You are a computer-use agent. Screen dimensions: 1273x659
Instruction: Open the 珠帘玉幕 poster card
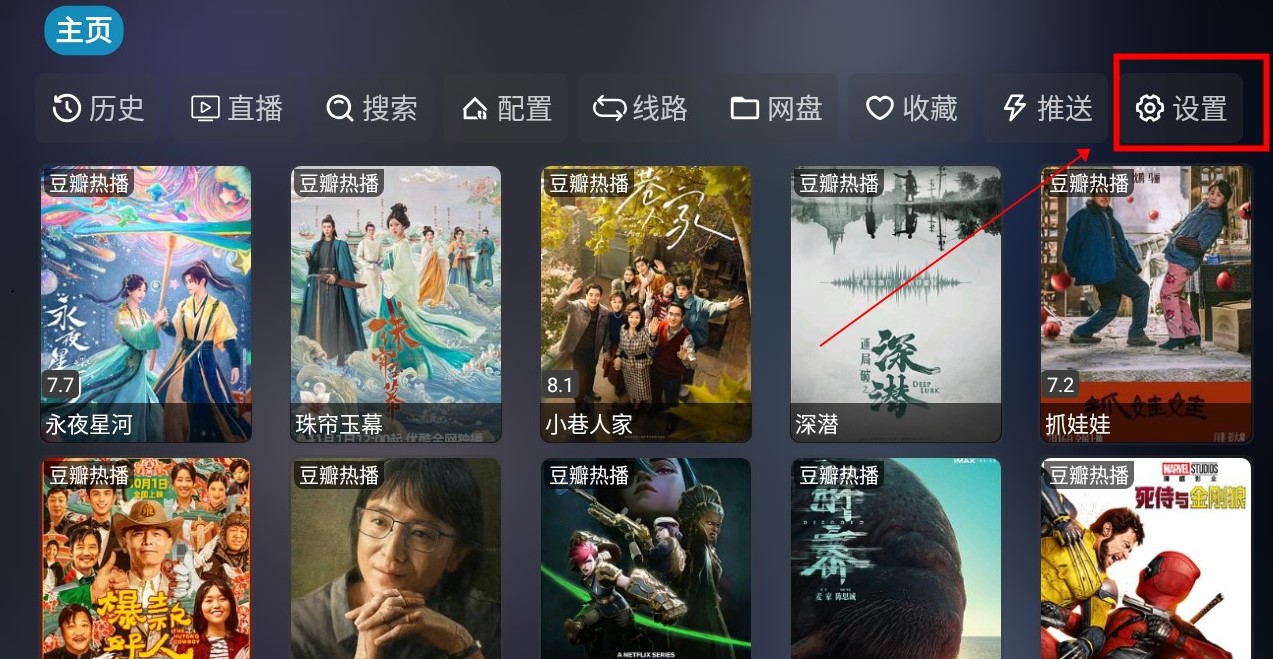[396, 304]
